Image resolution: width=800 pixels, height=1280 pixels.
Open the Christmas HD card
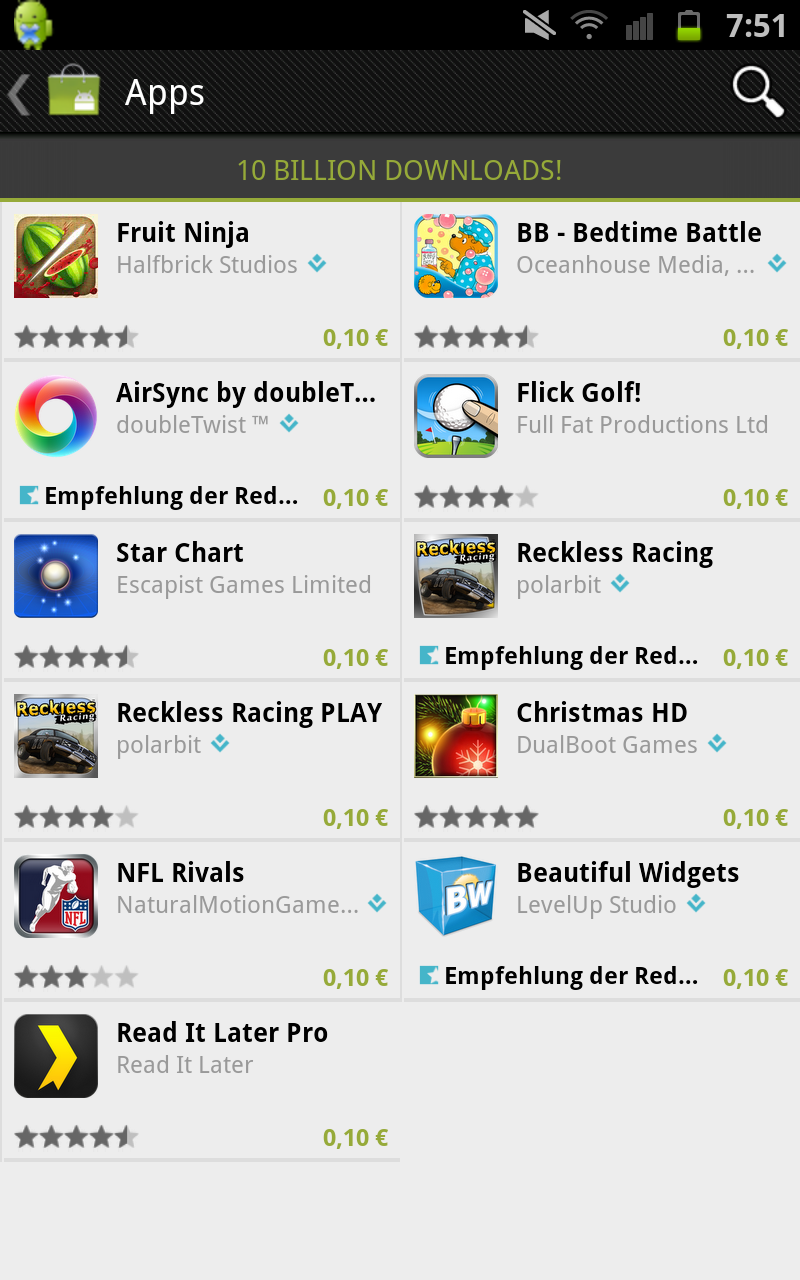click(x=600, y=760)
